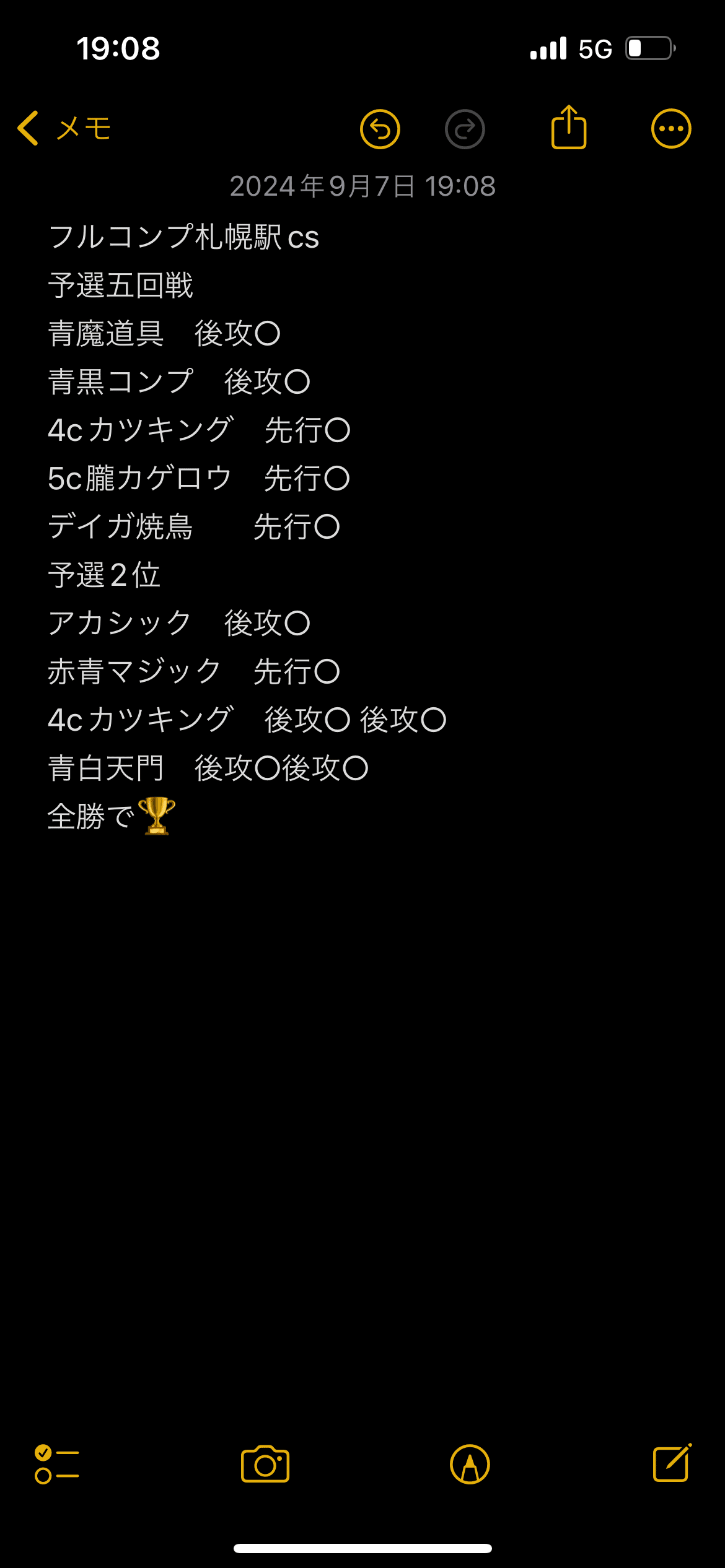Tap the Redo icon
The width and height of the screenshot is (725, 1568).
tap(465, 129)
